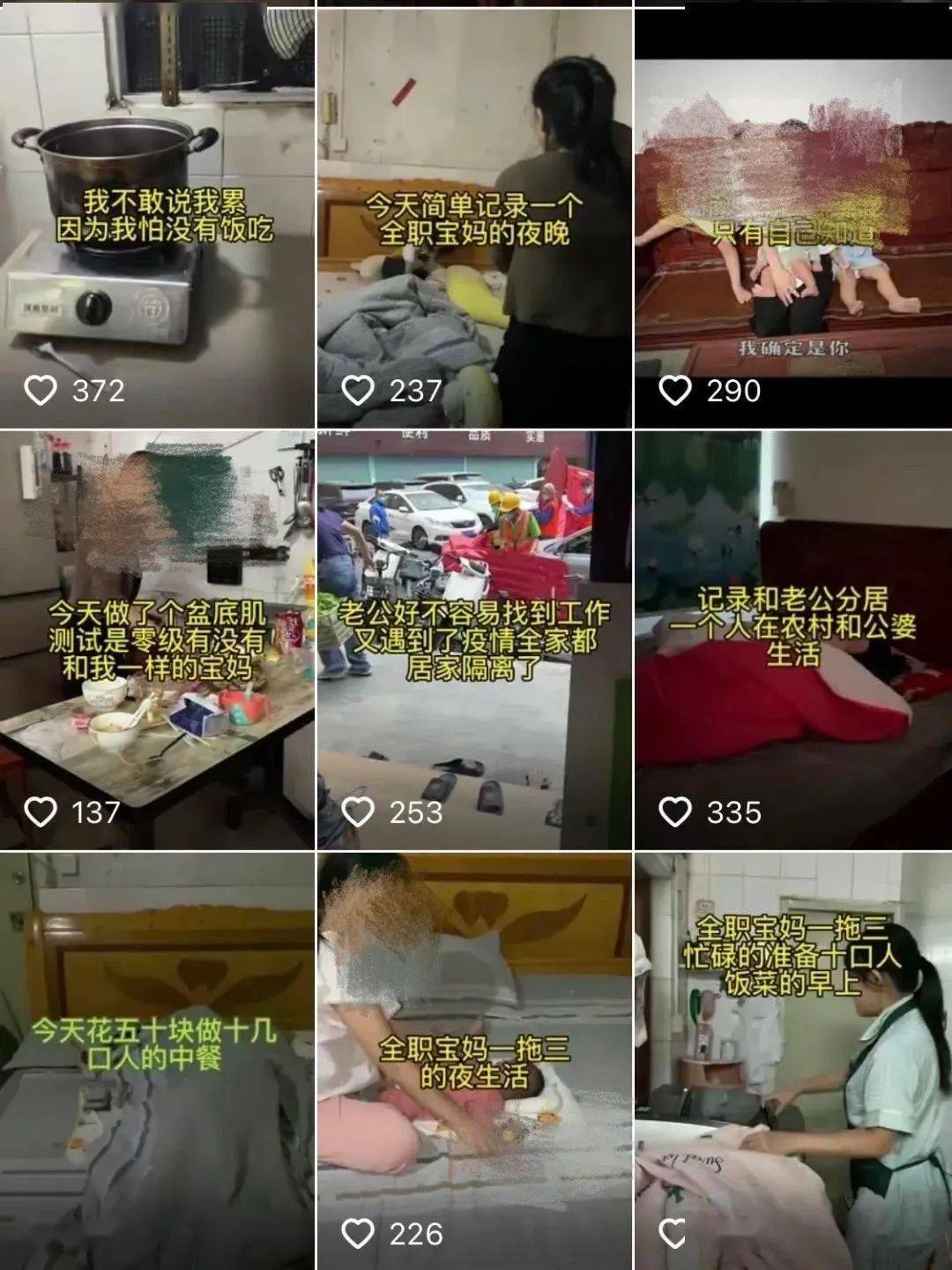Open the video "今天花五十块做十几口人的中餐"
Viewport: 952px width, 1270px height.
click(x=157, y=1058)
